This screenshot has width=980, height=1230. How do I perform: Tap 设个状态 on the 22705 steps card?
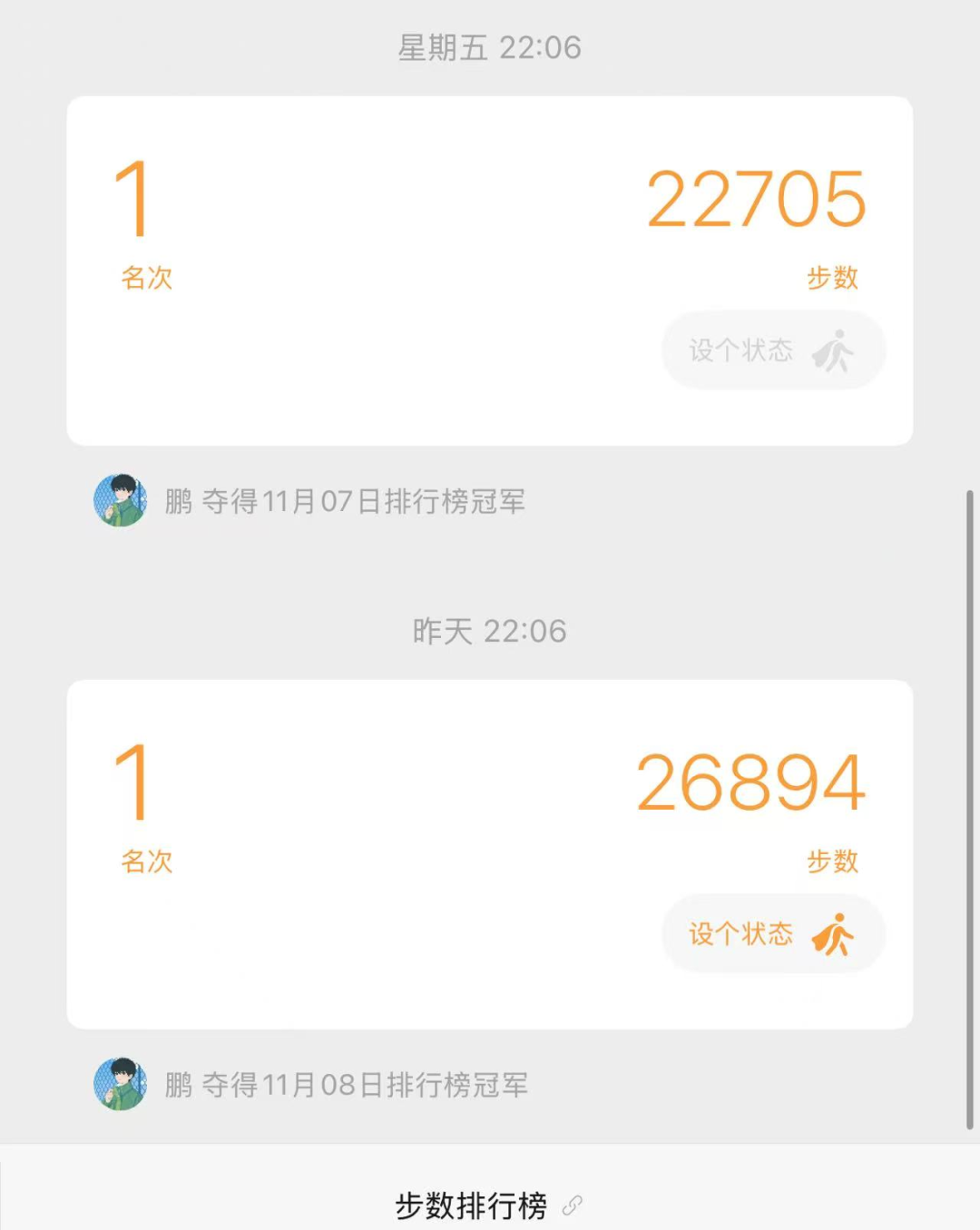click(773, 350)
